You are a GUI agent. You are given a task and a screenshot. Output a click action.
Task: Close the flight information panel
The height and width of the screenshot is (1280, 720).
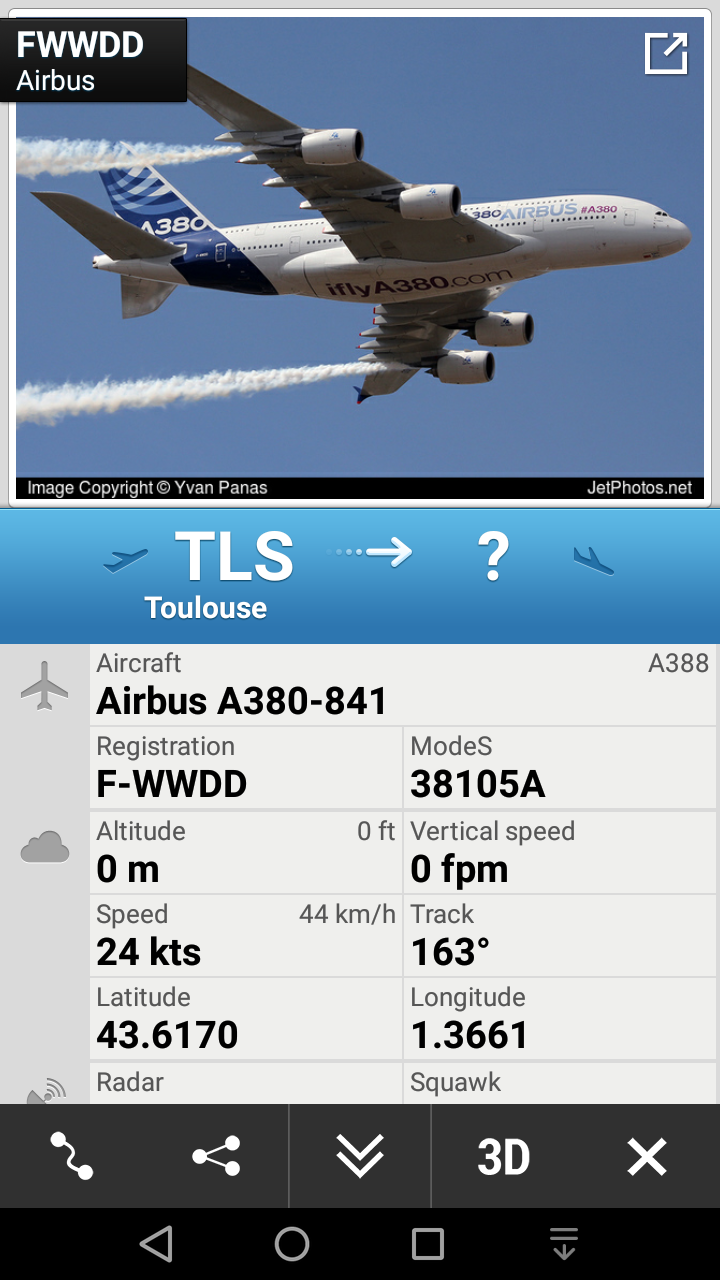[647, 1157]
